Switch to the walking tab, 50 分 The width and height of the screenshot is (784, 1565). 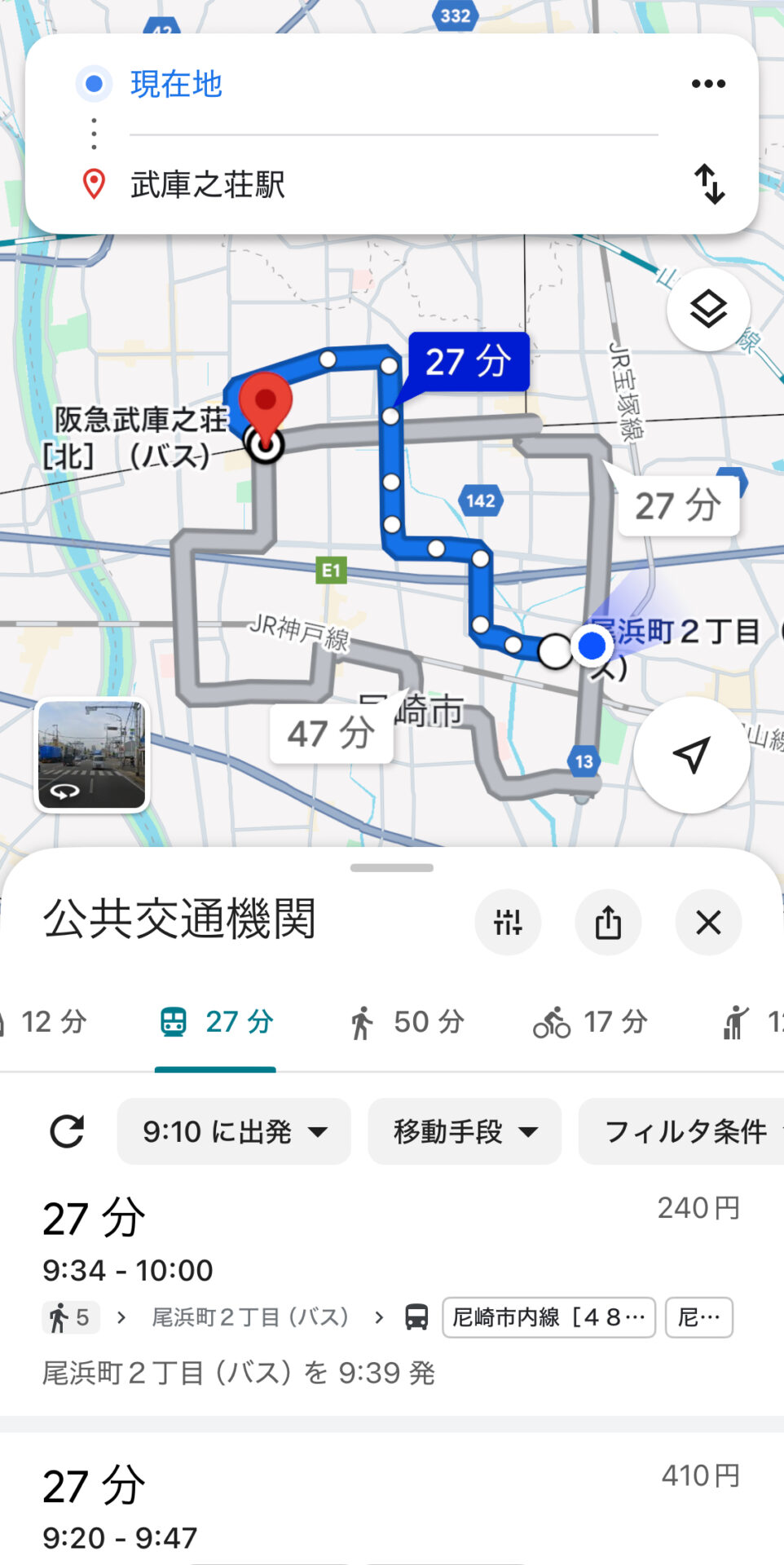pos(407,1022)
